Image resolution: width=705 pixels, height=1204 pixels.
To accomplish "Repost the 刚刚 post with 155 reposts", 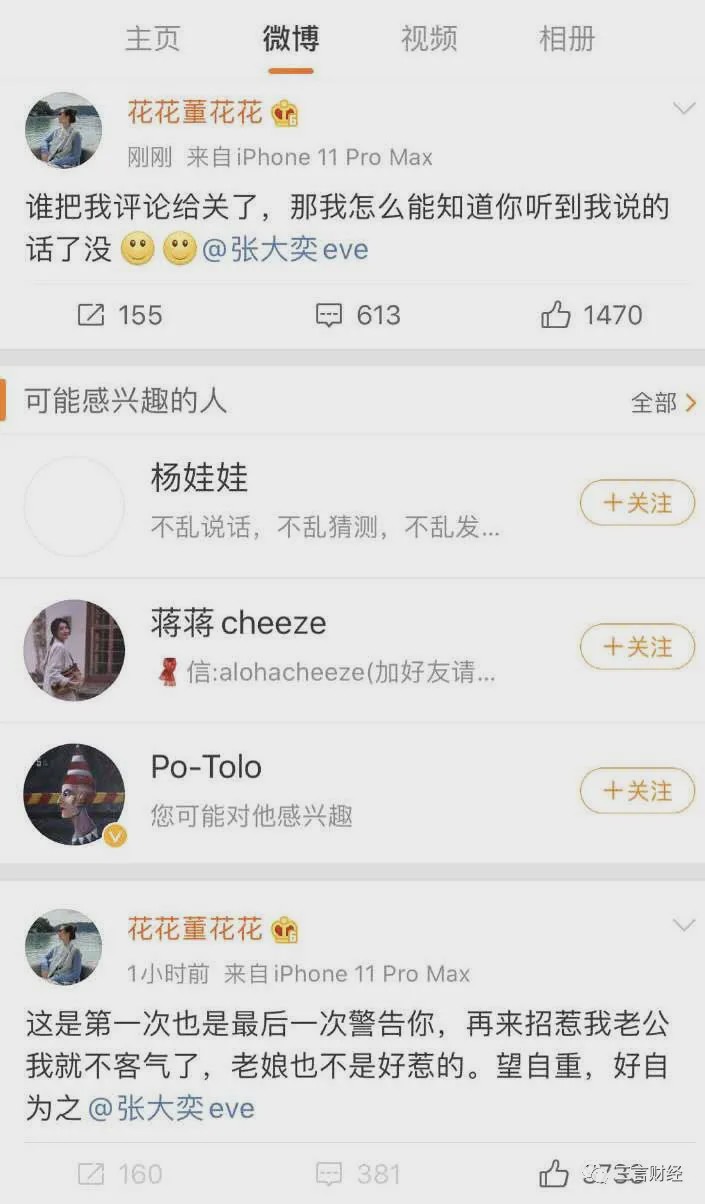I will click(120, 315).
